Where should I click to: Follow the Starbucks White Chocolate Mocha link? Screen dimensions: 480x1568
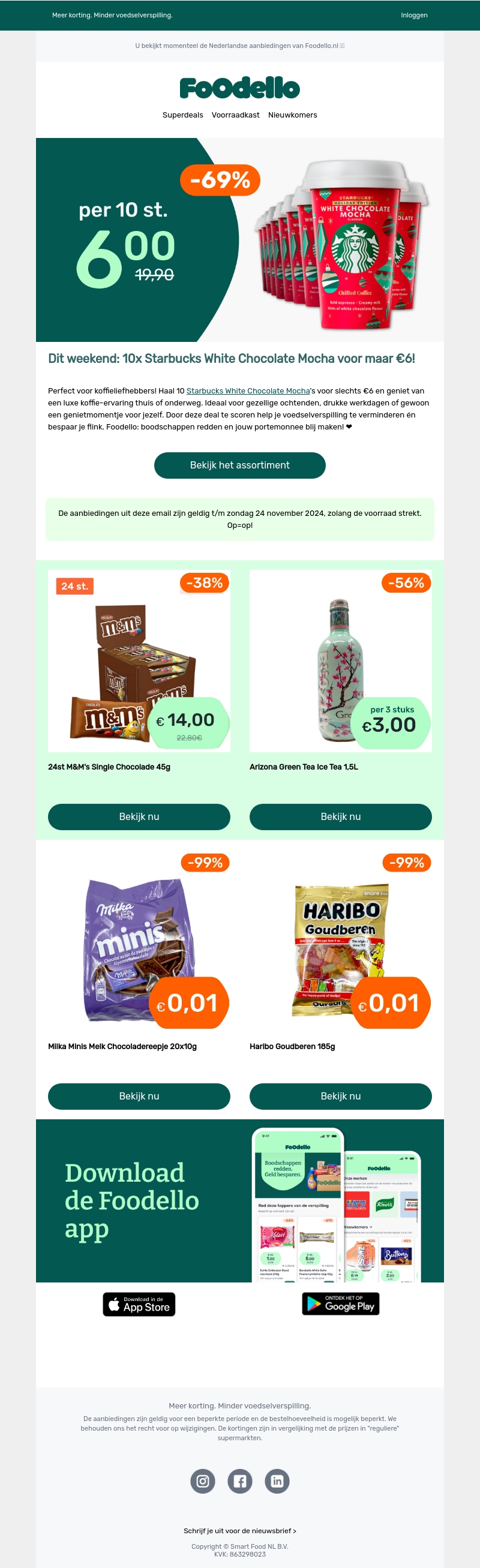pyautogui.click(x=248, y=391)
